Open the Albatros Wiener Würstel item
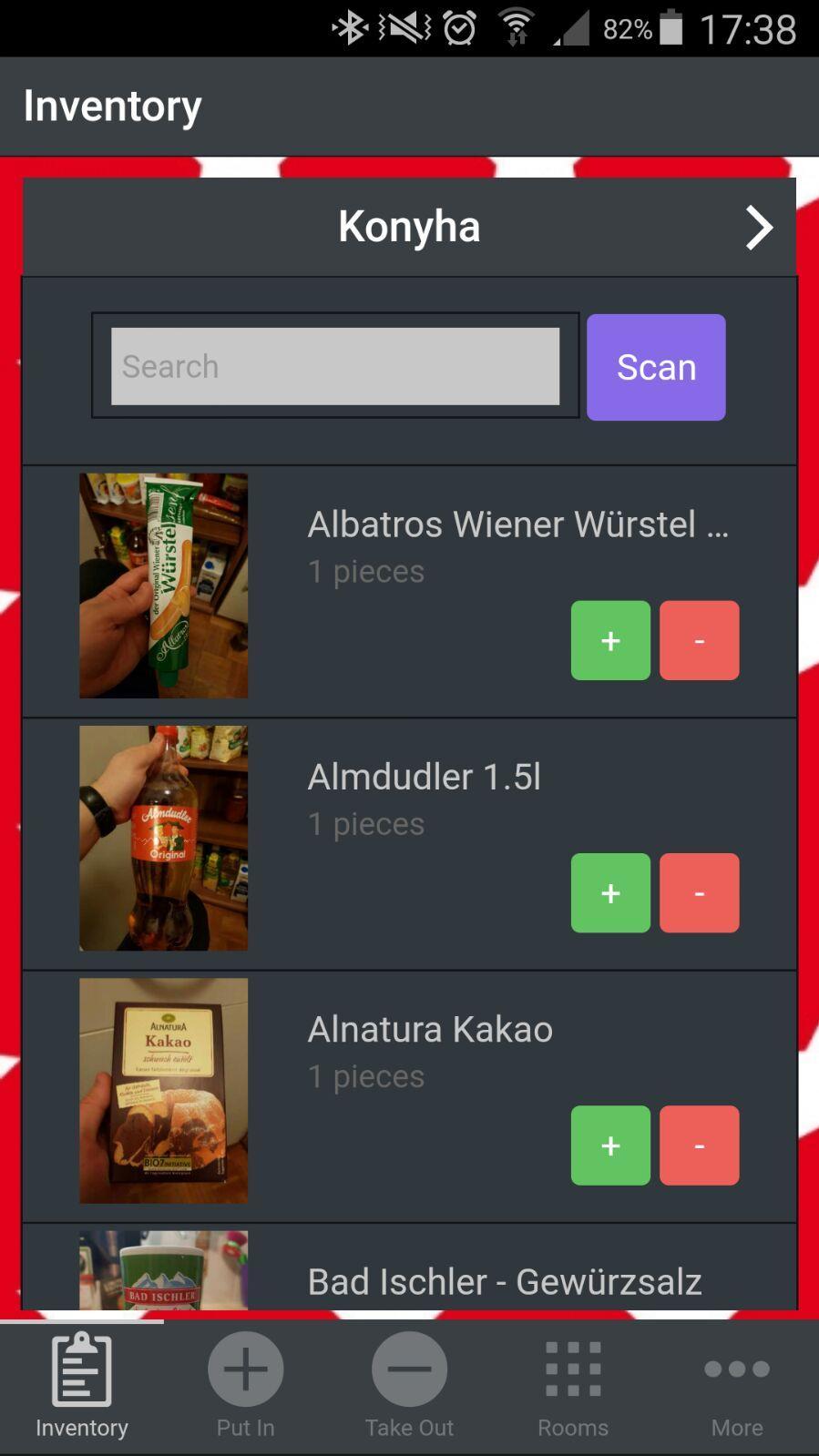The width and height of the screenshot is (819, 1456). [x=517, y=524]
